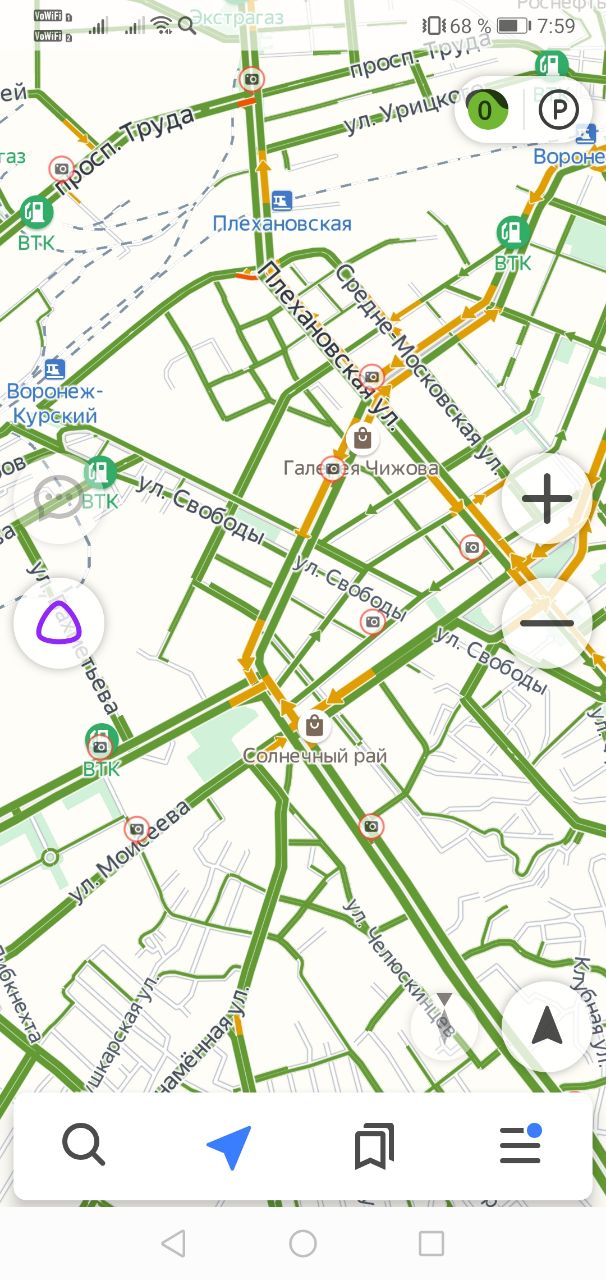Open the menu with notification dot
This screenshot has width=606, height=1280.
coord(520,1145)
